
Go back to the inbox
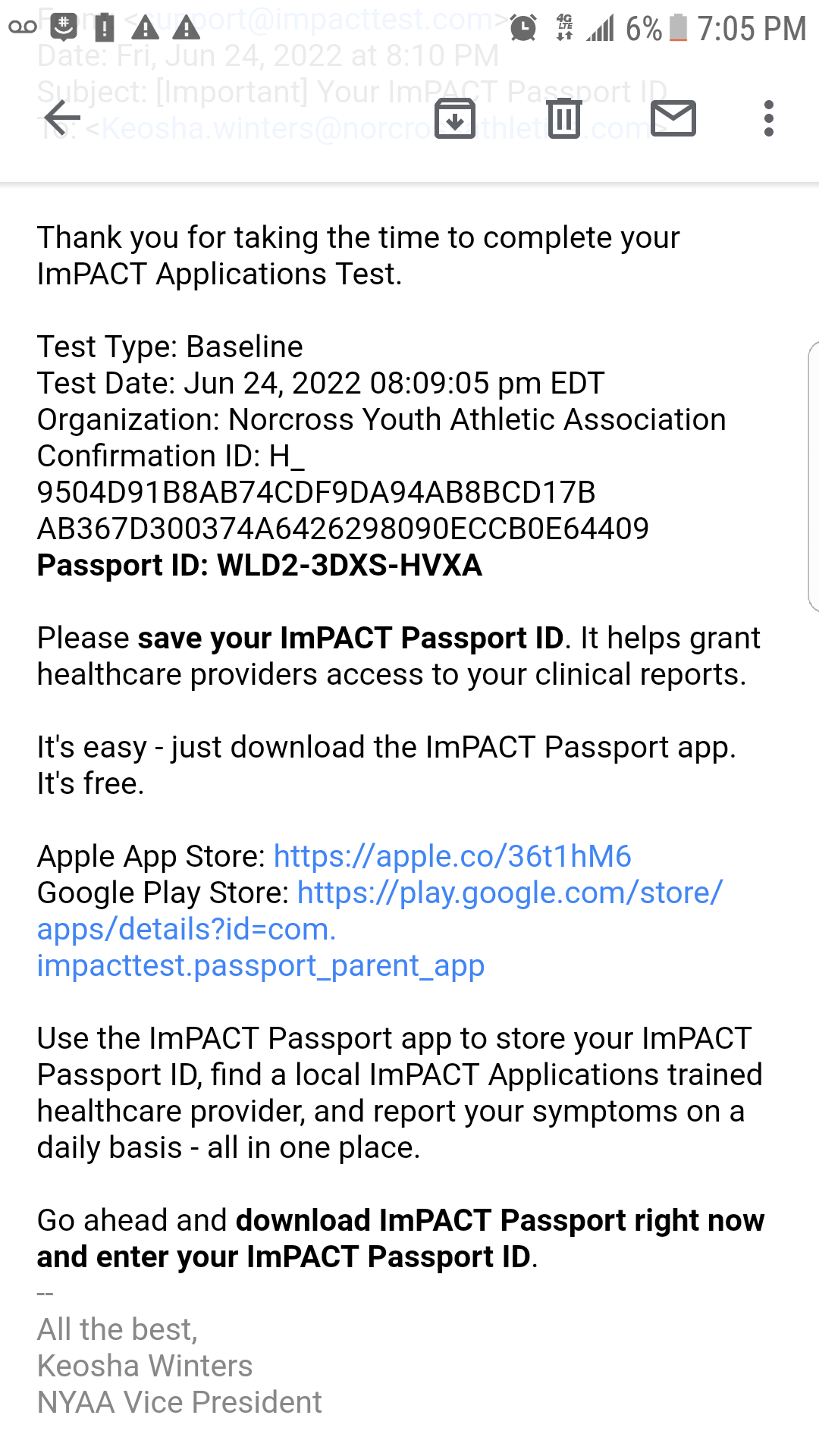[62, 118]
